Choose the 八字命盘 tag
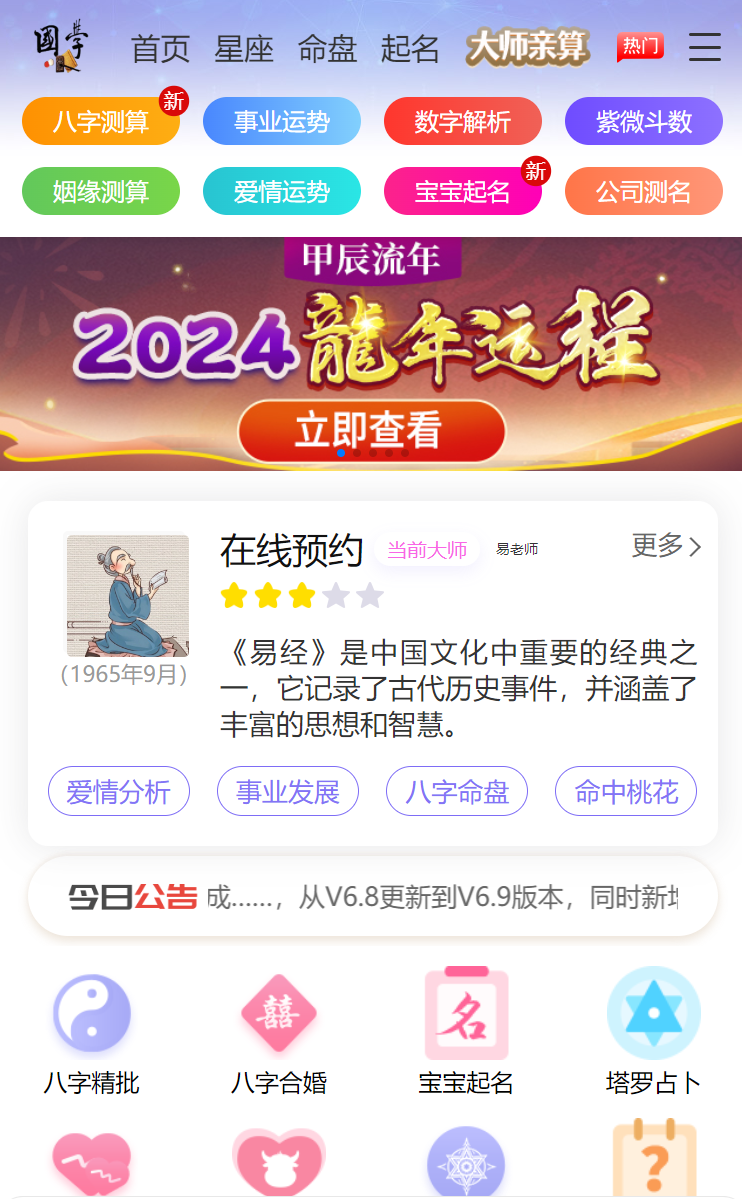The image size is (742, 1199). point(457,793)
